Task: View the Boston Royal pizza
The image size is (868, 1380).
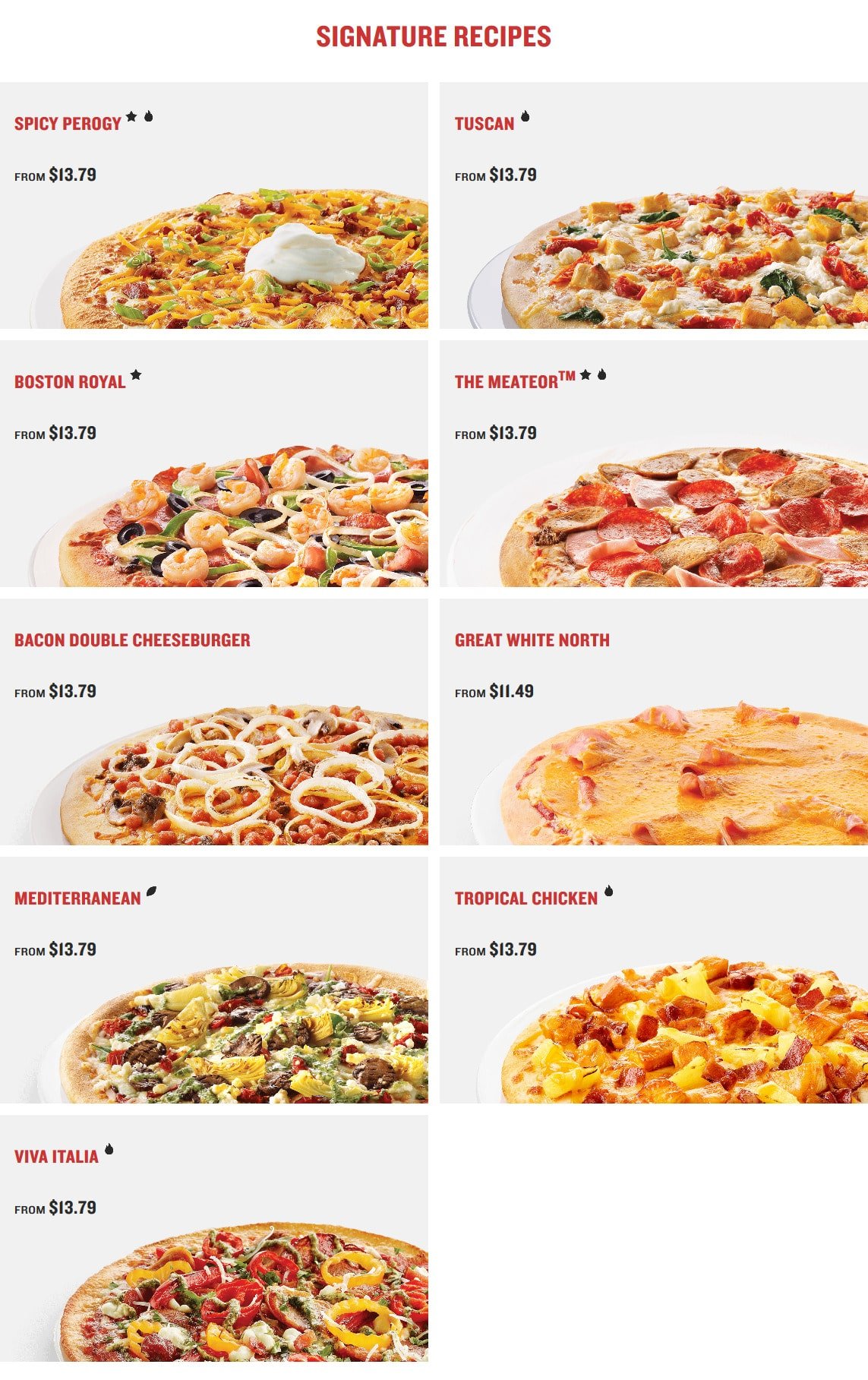Action: point(213,464)
